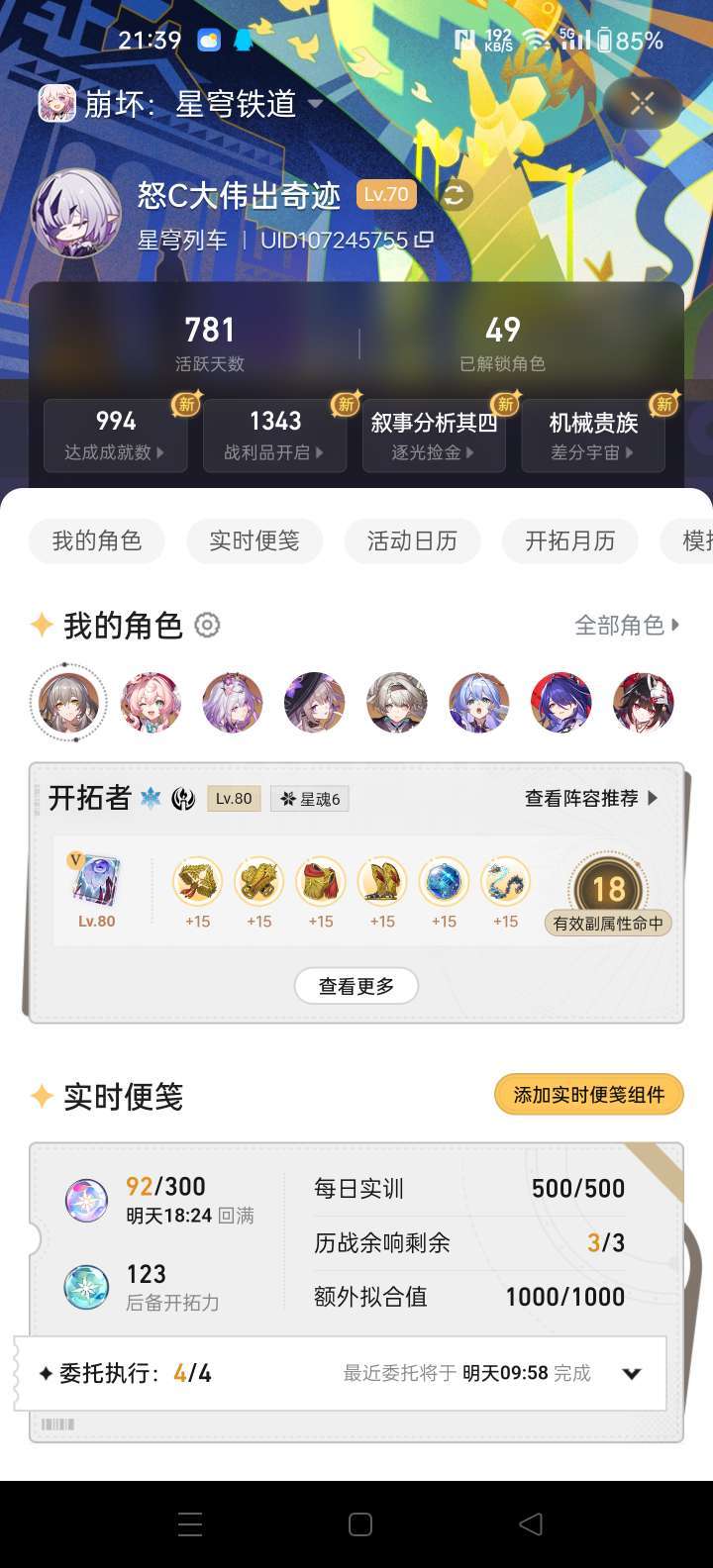
Task: Go back with the system back button
Action: 531,1524
